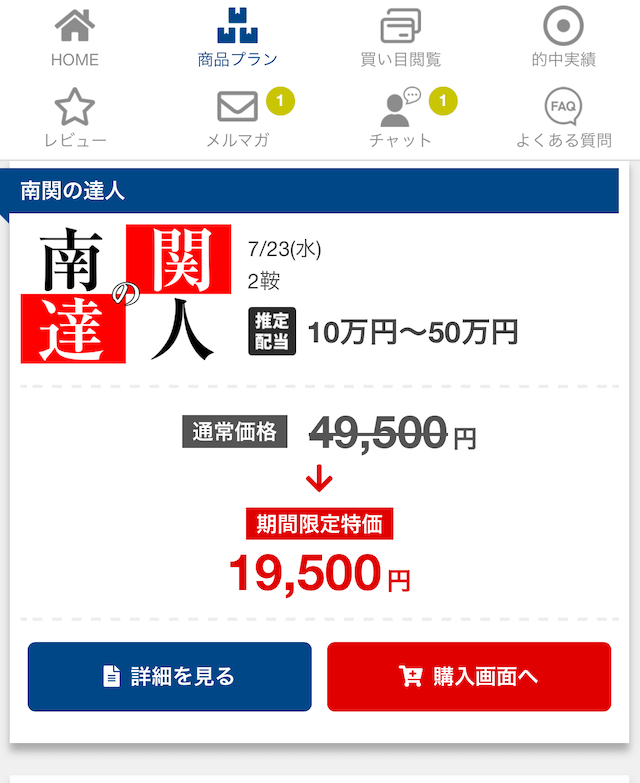
Task: Proceed to 購入画面へ purchase screen
Action: pos(469,677)
